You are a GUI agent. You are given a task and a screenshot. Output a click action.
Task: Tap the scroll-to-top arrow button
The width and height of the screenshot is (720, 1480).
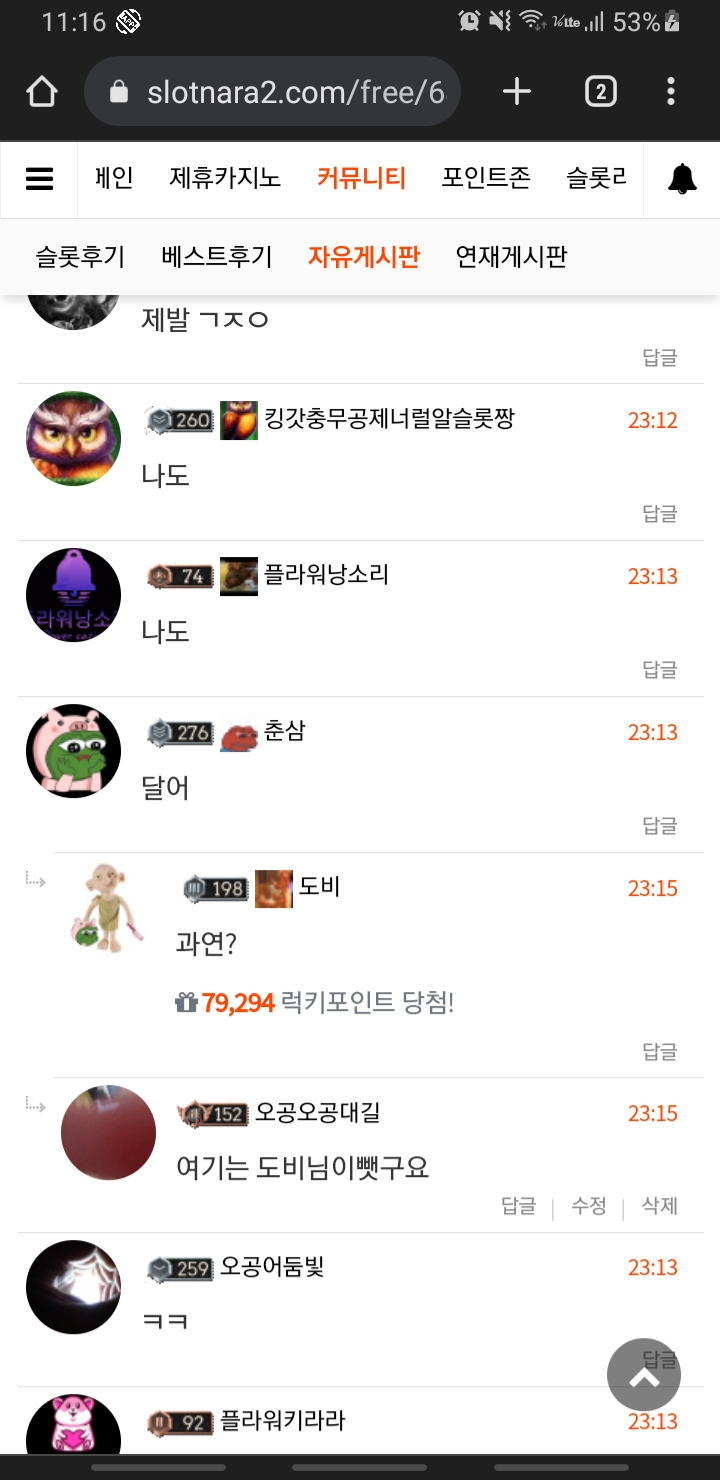pyautogui.click(x=644, y=1375)
